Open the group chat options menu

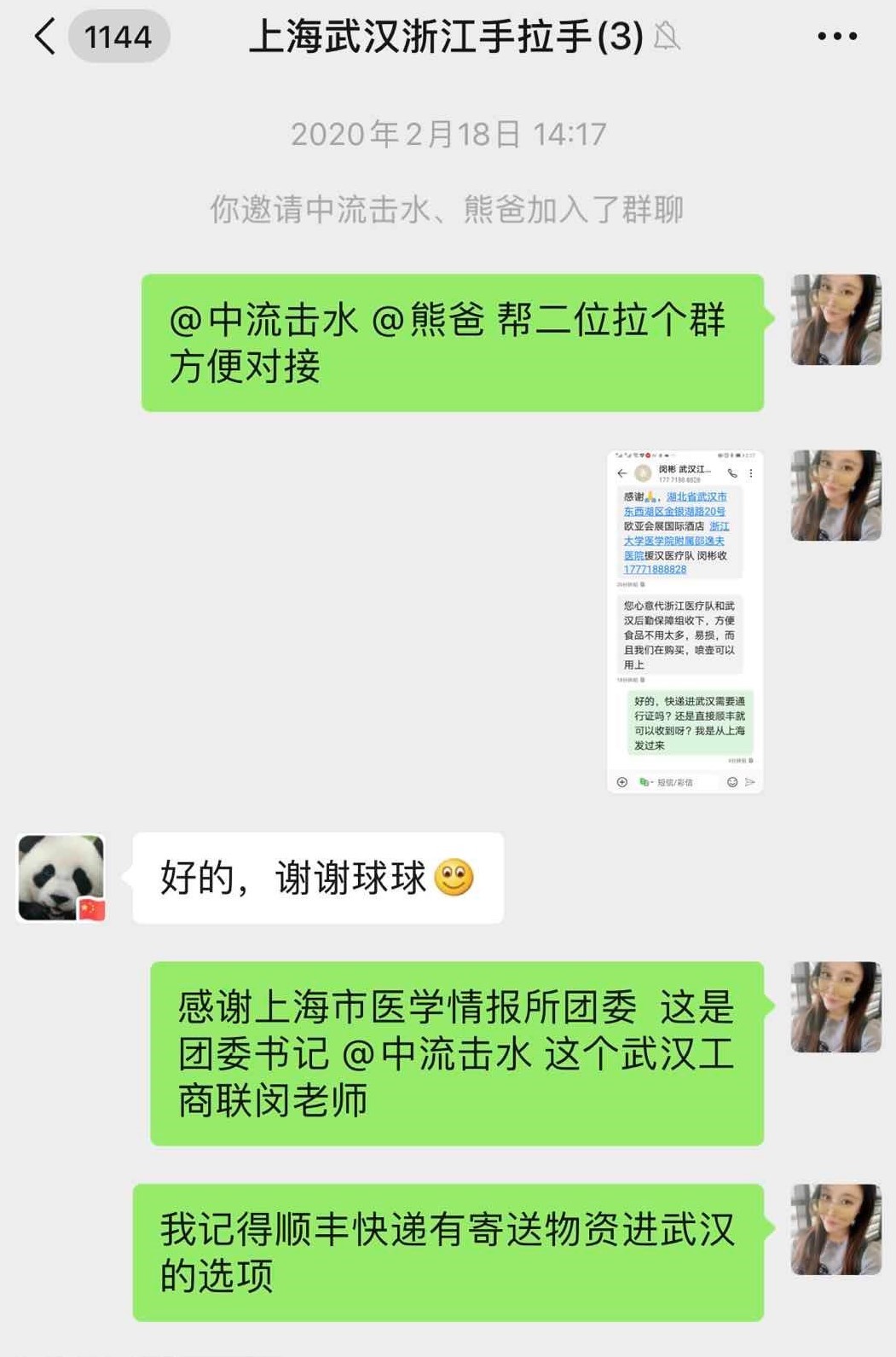(x=836, y=37)
